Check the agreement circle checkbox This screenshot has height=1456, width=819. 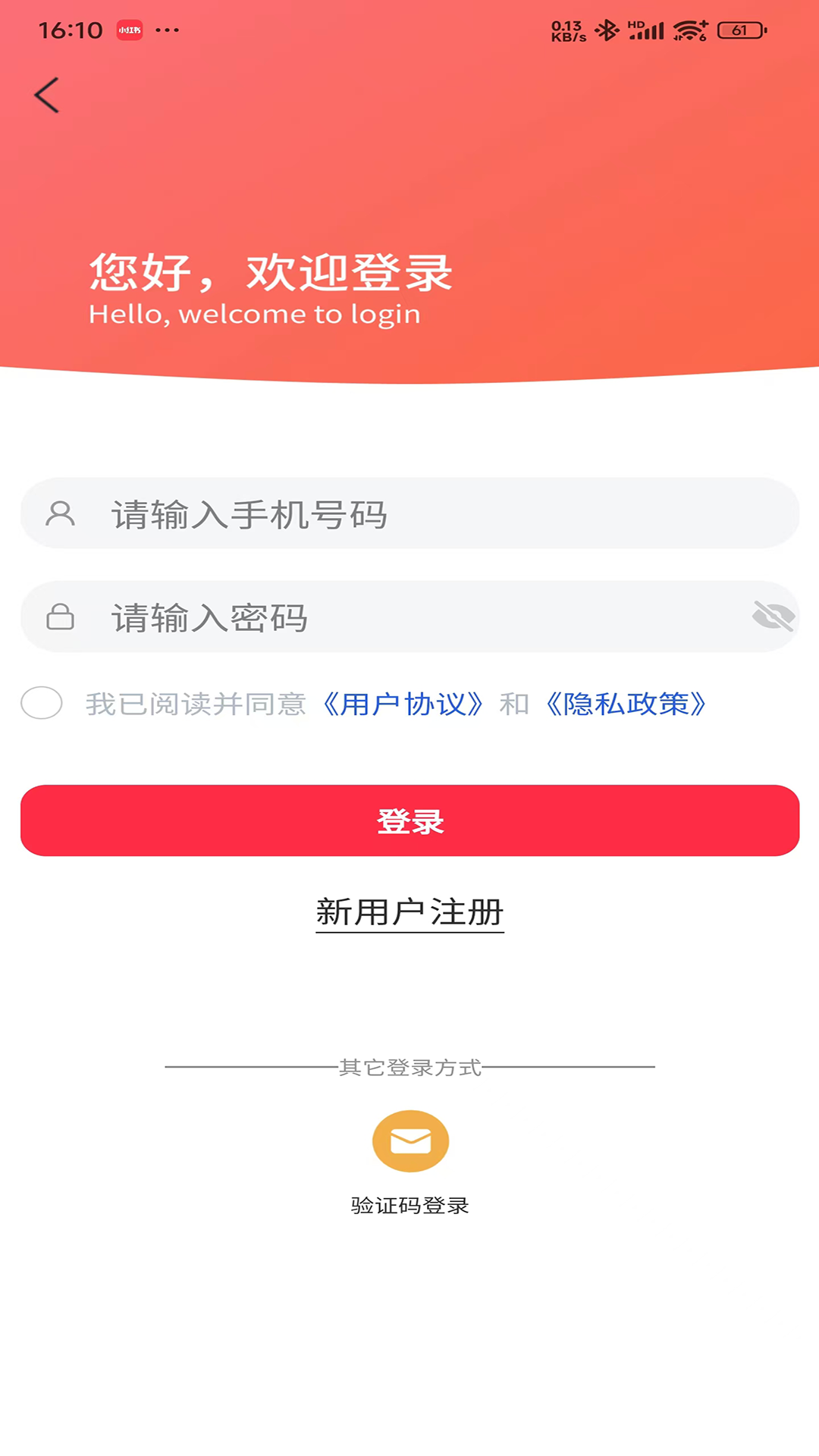click(42, 704)
